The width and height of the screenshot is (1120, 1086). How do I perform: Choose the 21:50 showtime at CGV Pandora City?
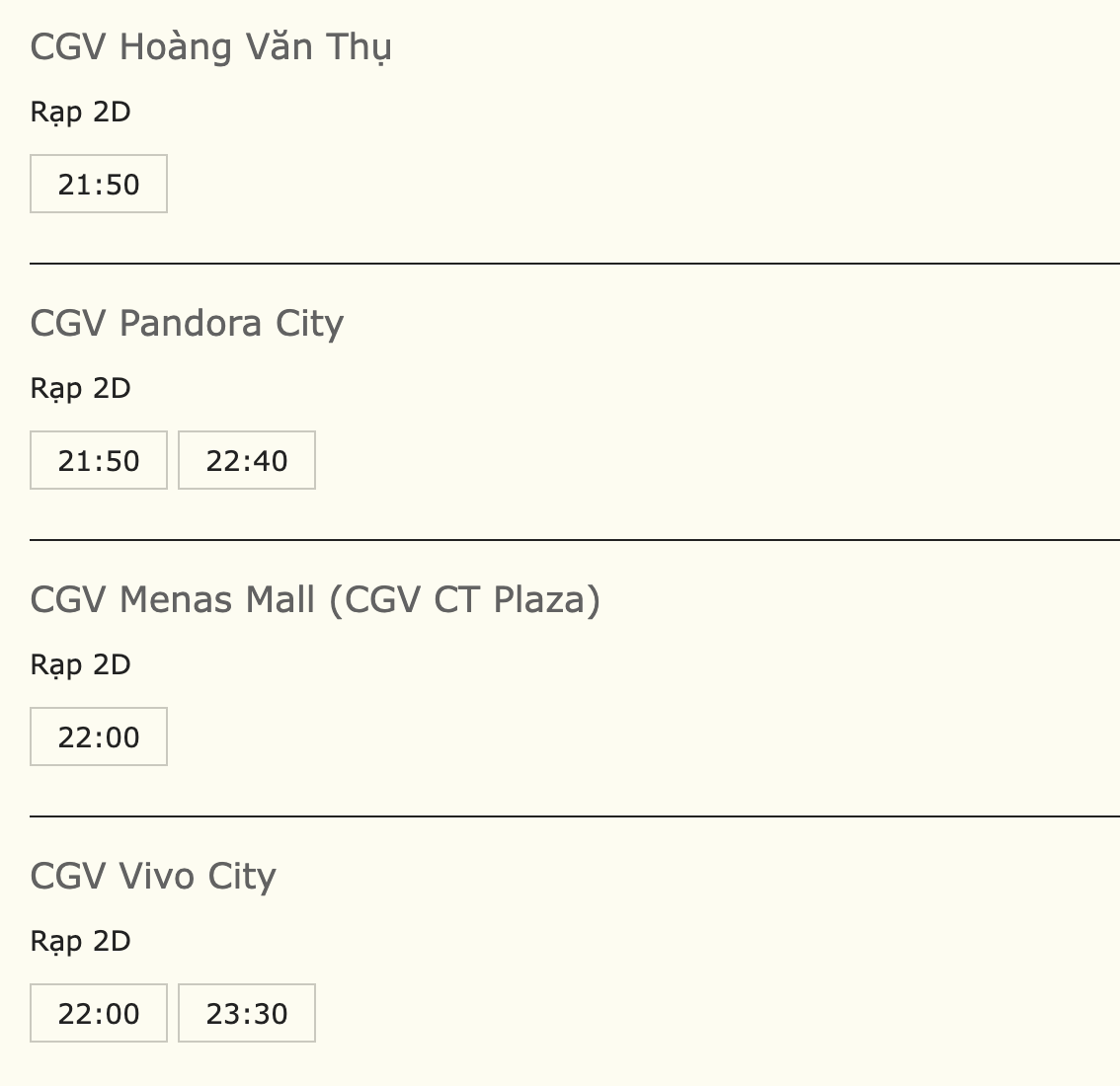tap(99, 460)
